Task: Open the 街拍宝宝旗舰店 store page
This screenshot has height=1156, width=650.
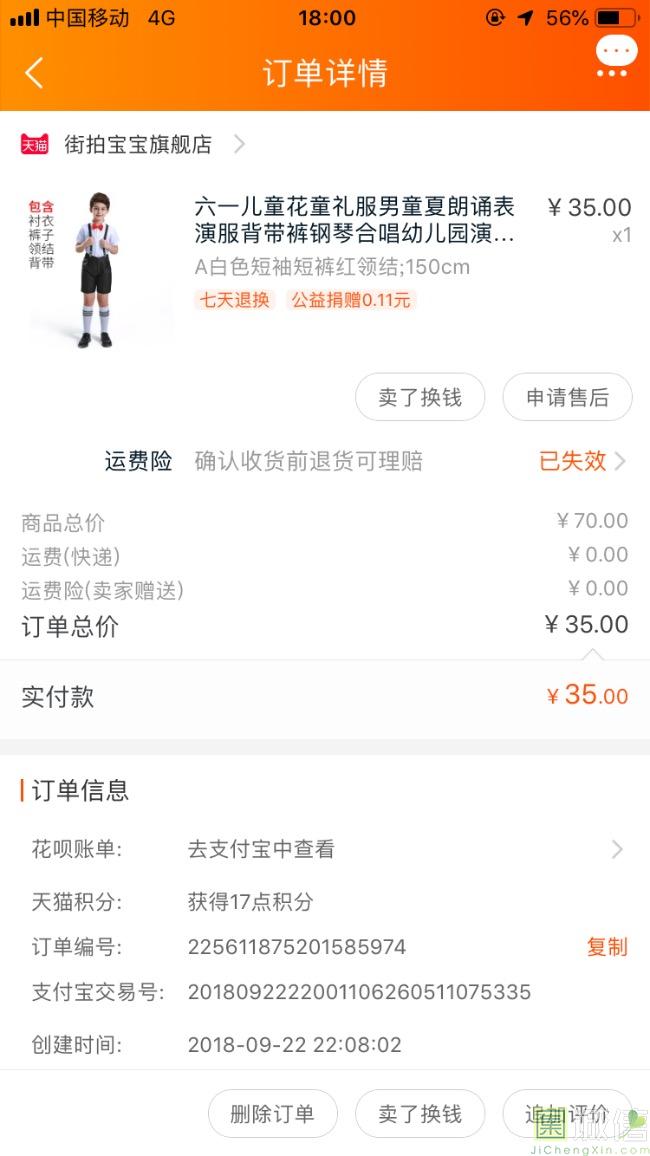Action: point(138,144)
